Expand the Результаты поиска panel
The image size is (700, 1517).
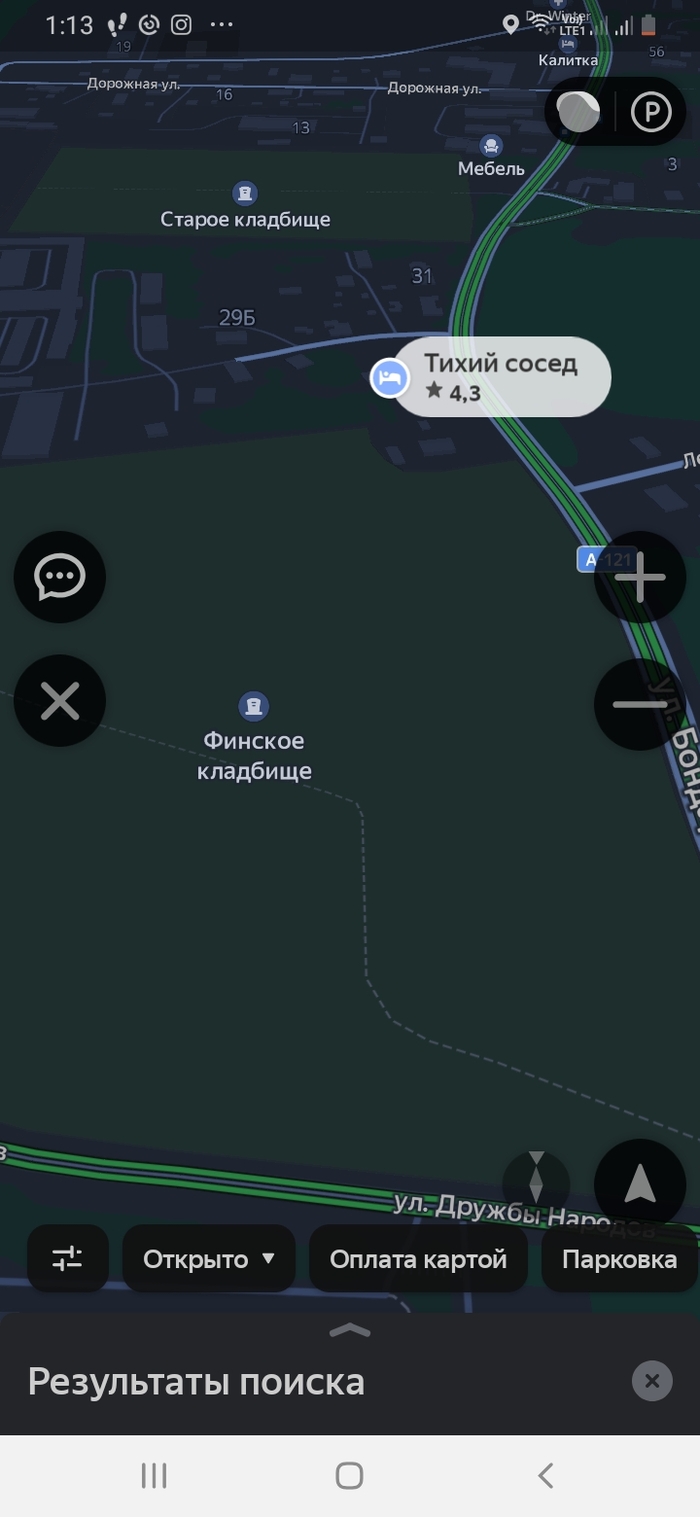(x=349, y=1330)
